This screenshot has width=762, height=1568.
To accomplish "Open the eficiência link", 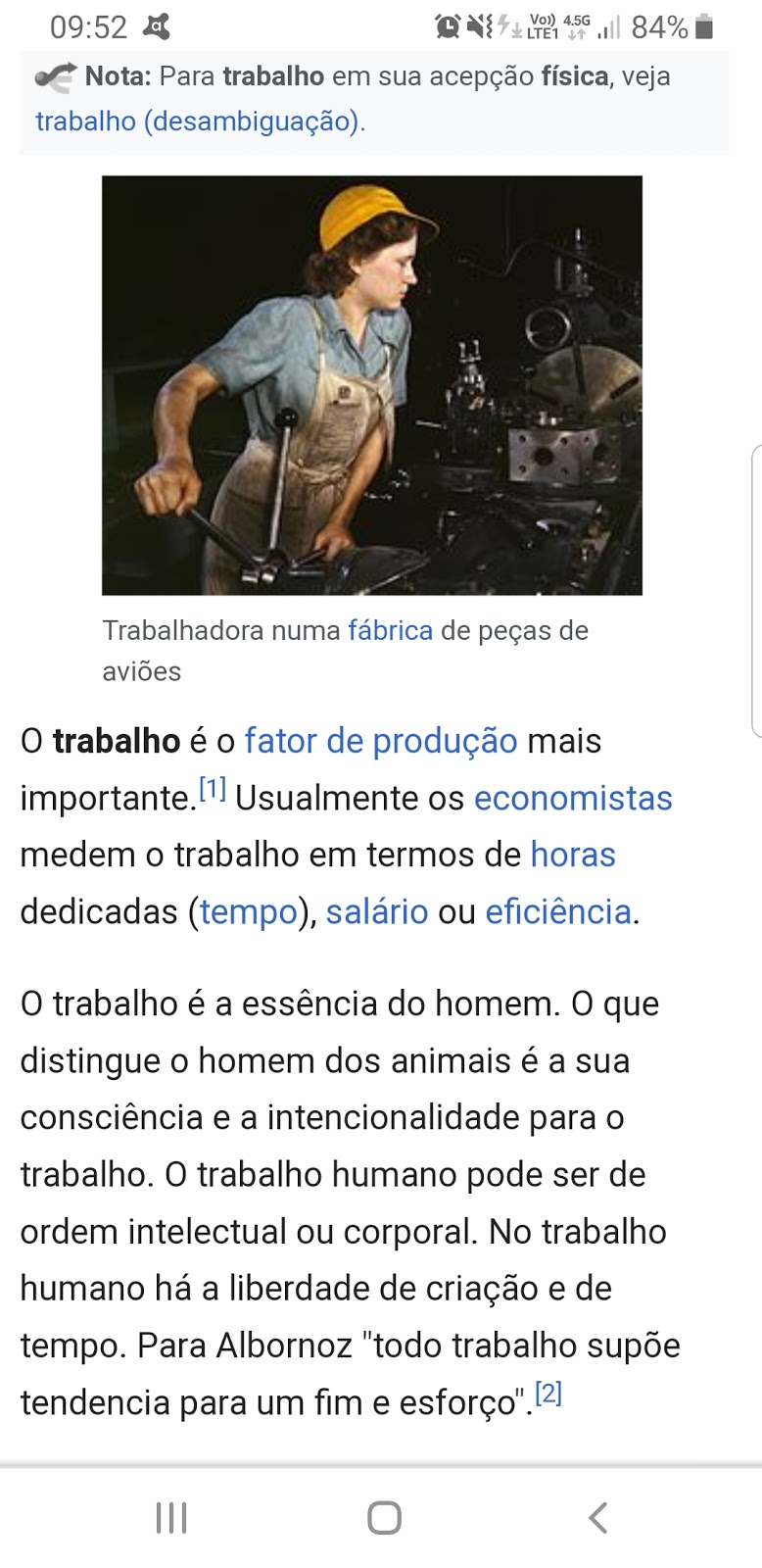I will click(558, 911).
